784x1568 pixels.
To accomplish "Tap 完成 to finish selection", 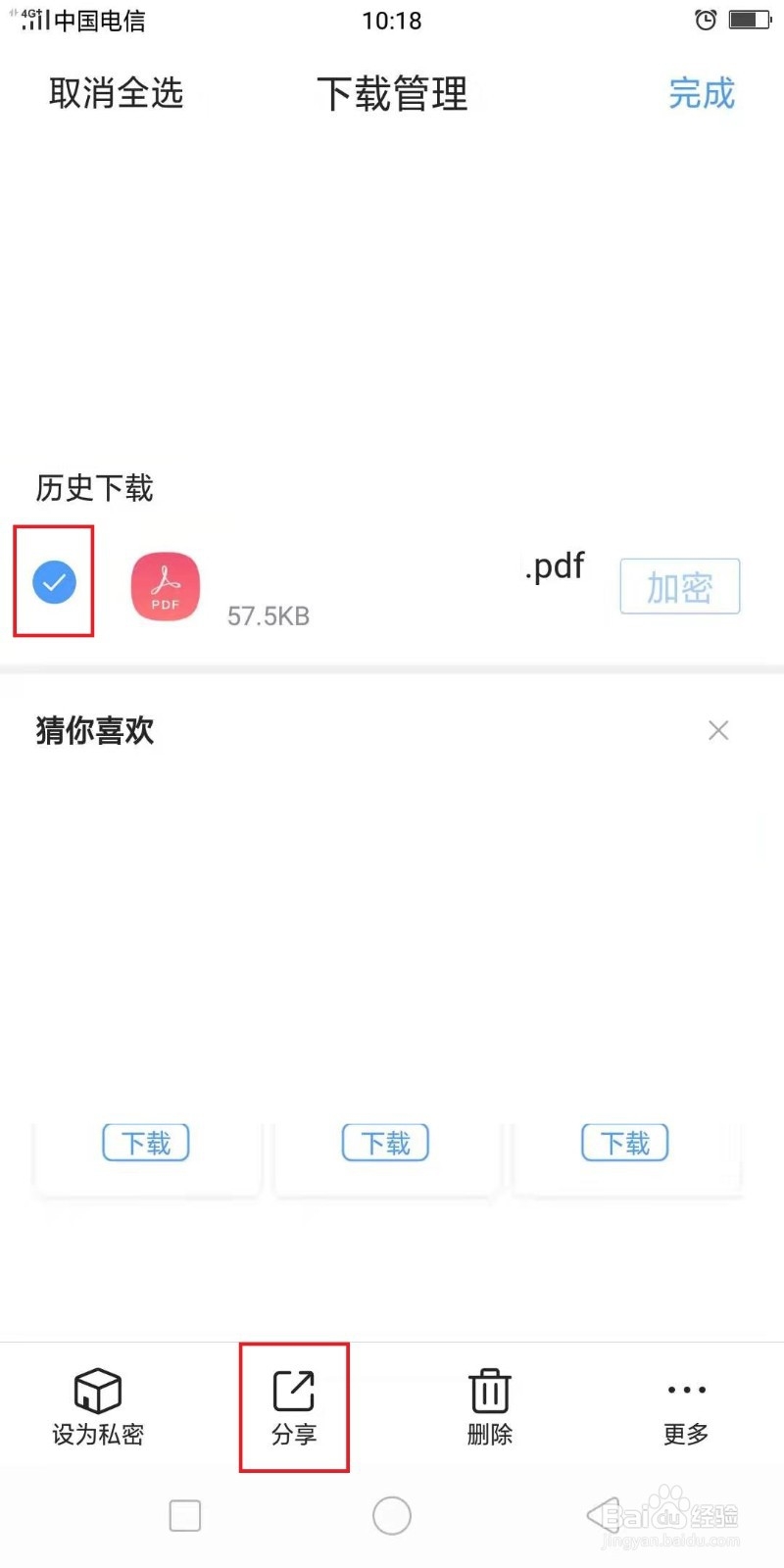I will click(702, 93).
